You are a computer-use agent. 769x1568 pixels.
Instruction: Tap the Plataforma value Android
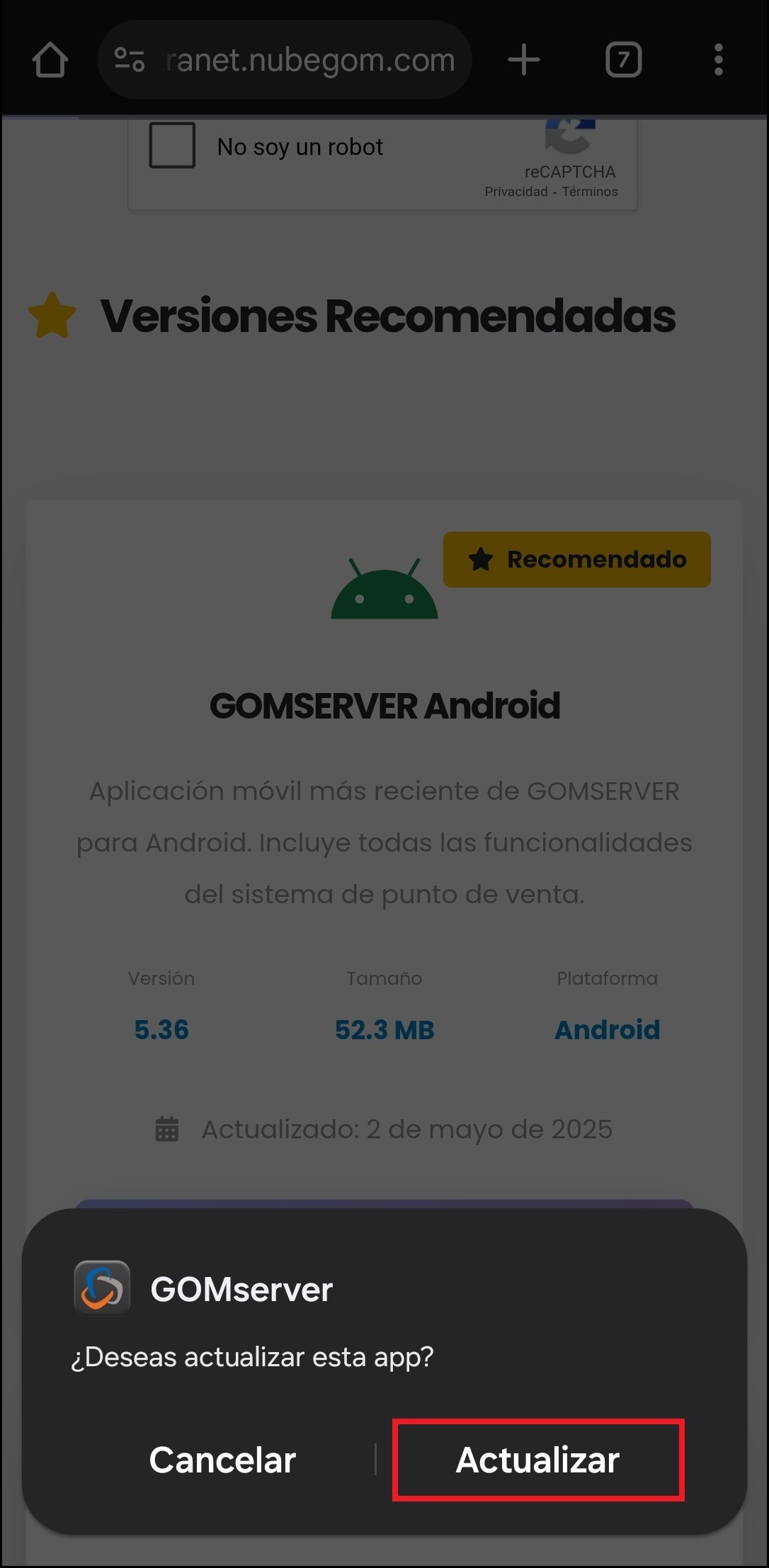pos(607,1030)
